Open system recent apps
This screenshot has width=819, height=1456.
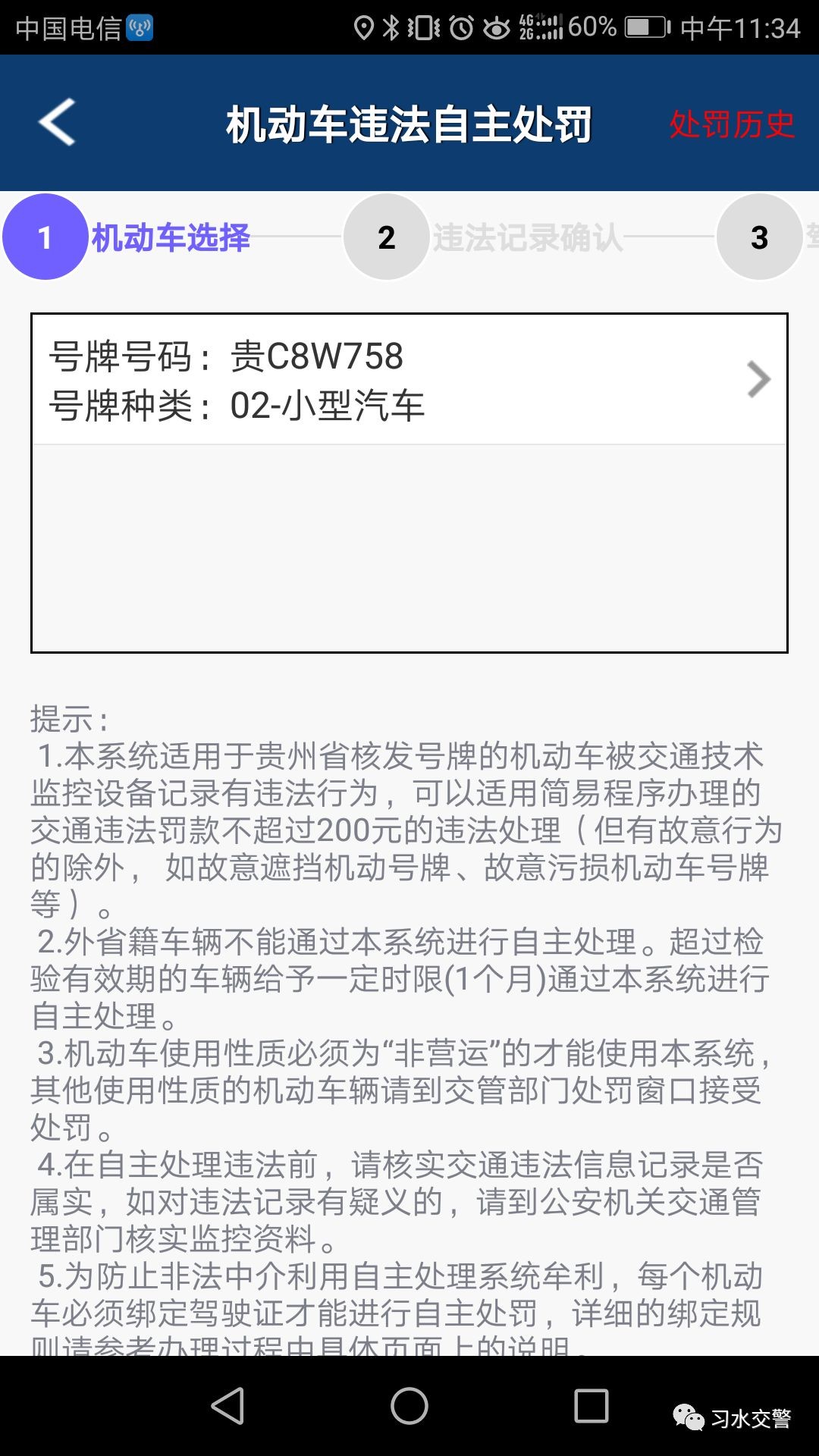point(591,1407)
